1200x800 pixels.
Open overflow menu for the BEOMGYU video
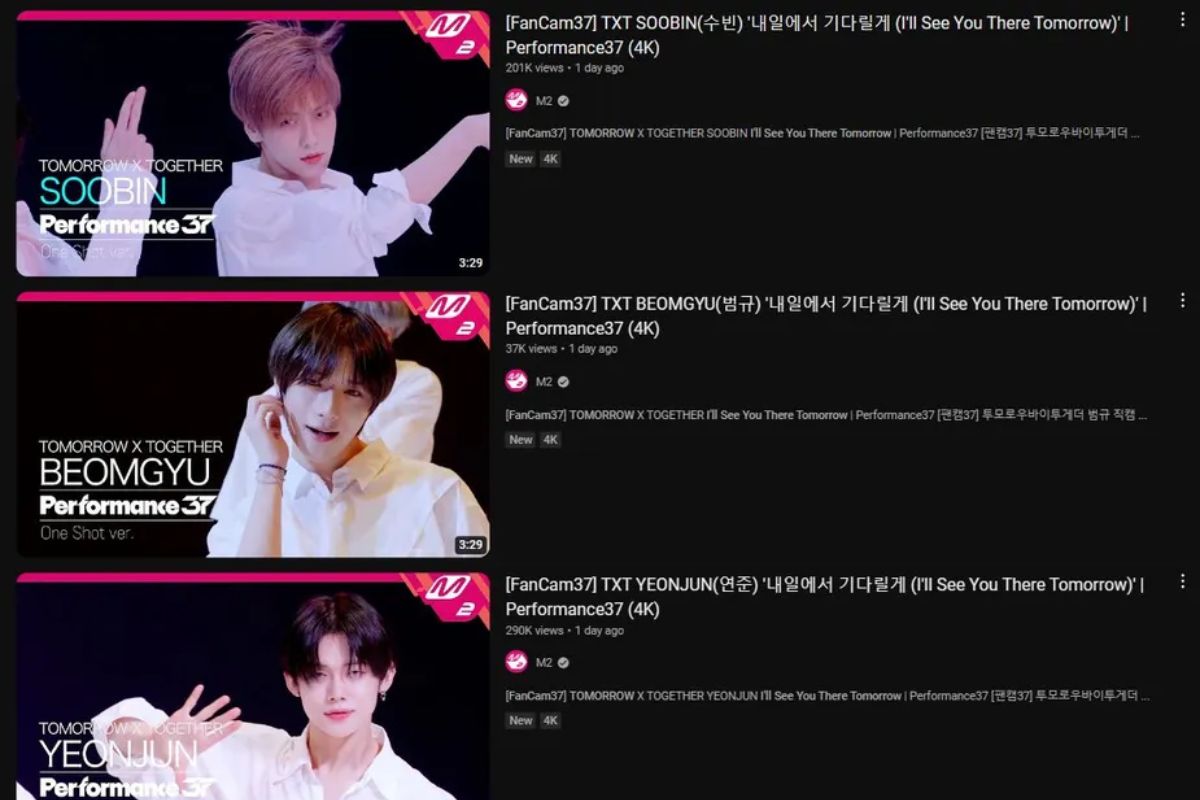1182,300
